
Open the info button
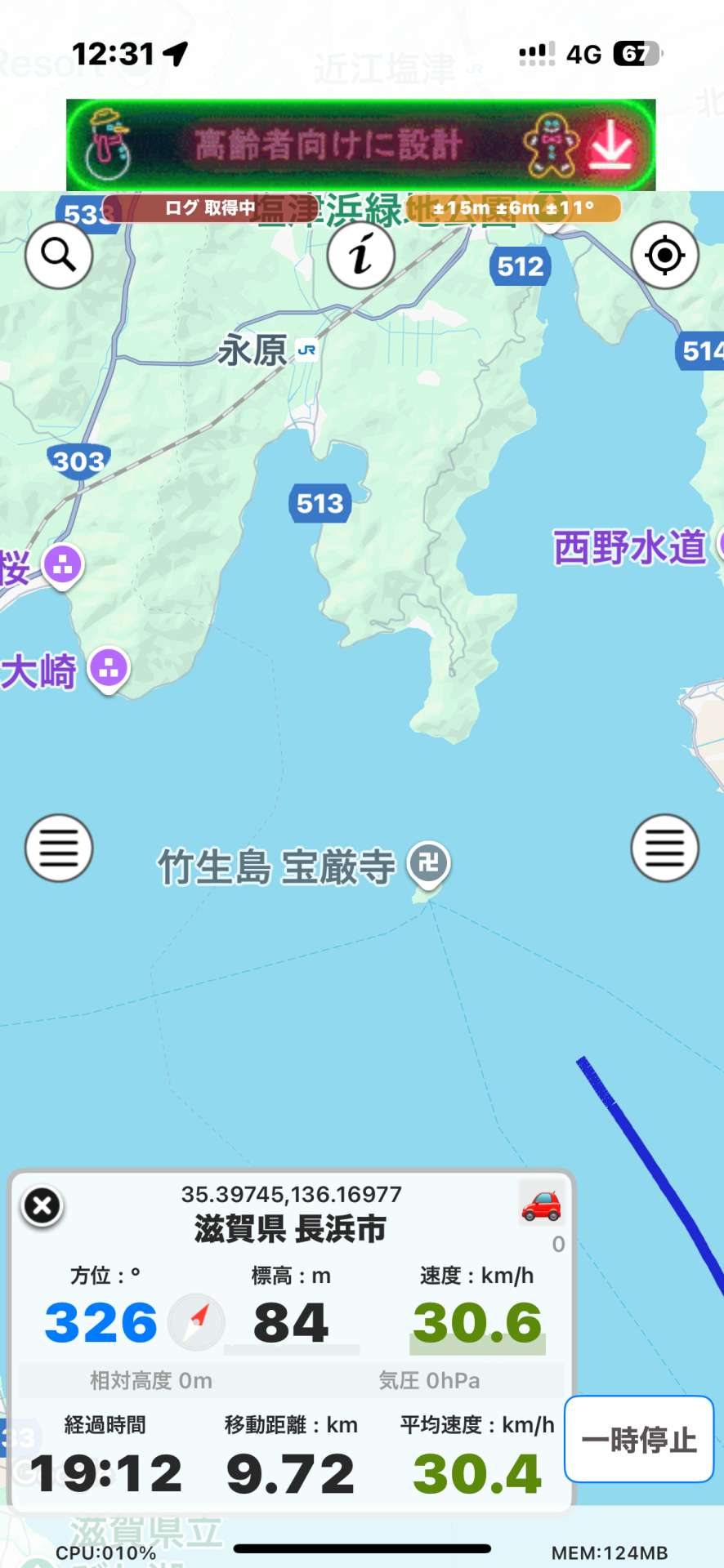coord(361,256)
